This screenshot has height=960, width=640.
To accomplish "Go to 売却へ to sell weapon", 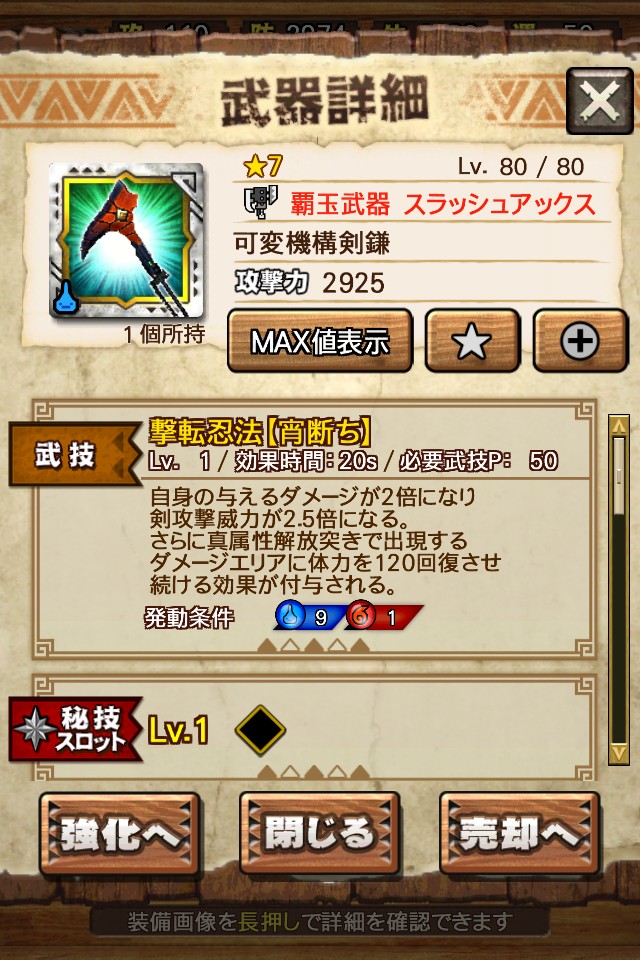I will (519, 833).
